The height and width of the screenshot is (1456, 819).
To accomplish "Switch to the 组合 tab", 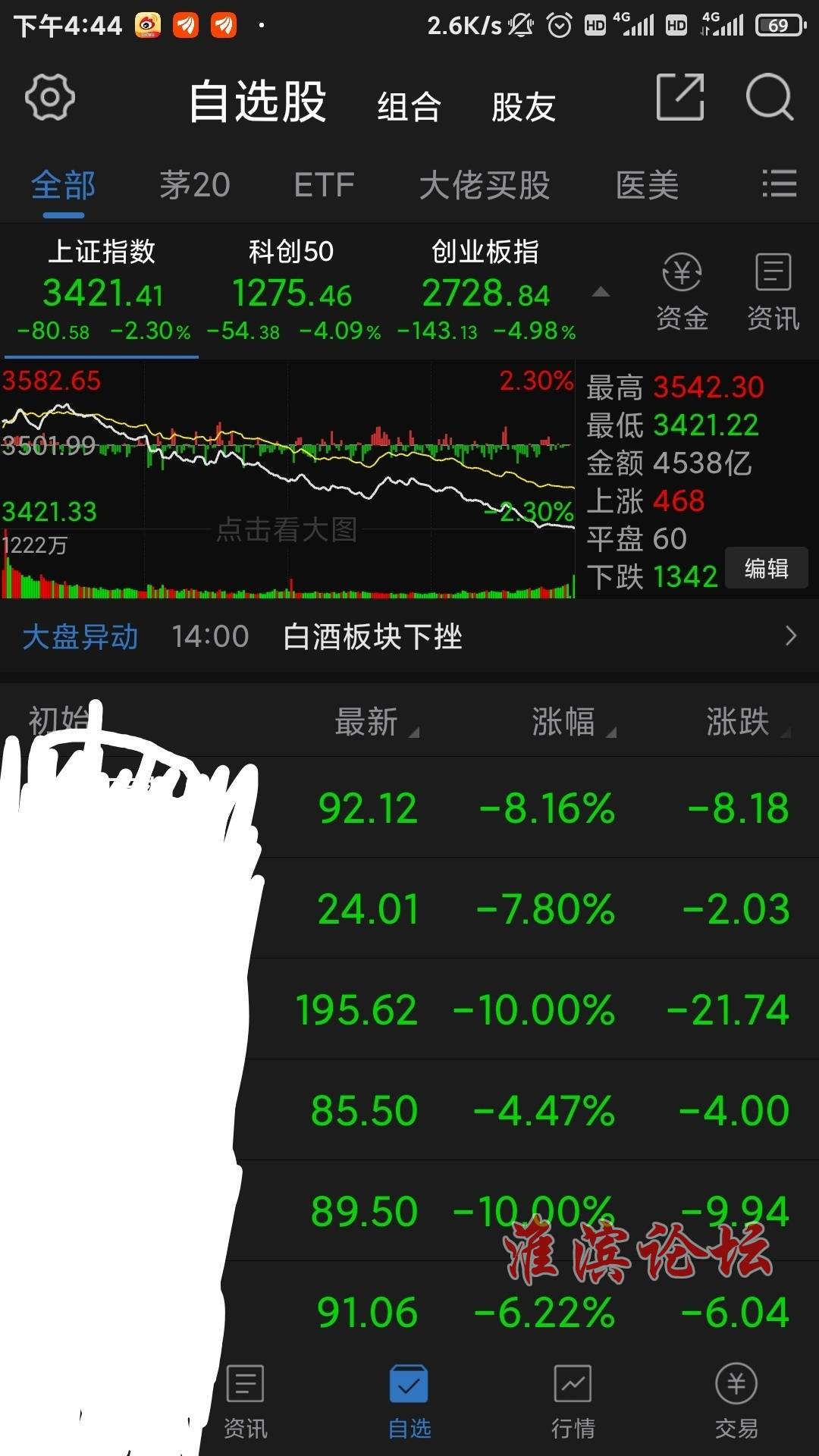I will [x=409, y=106].
